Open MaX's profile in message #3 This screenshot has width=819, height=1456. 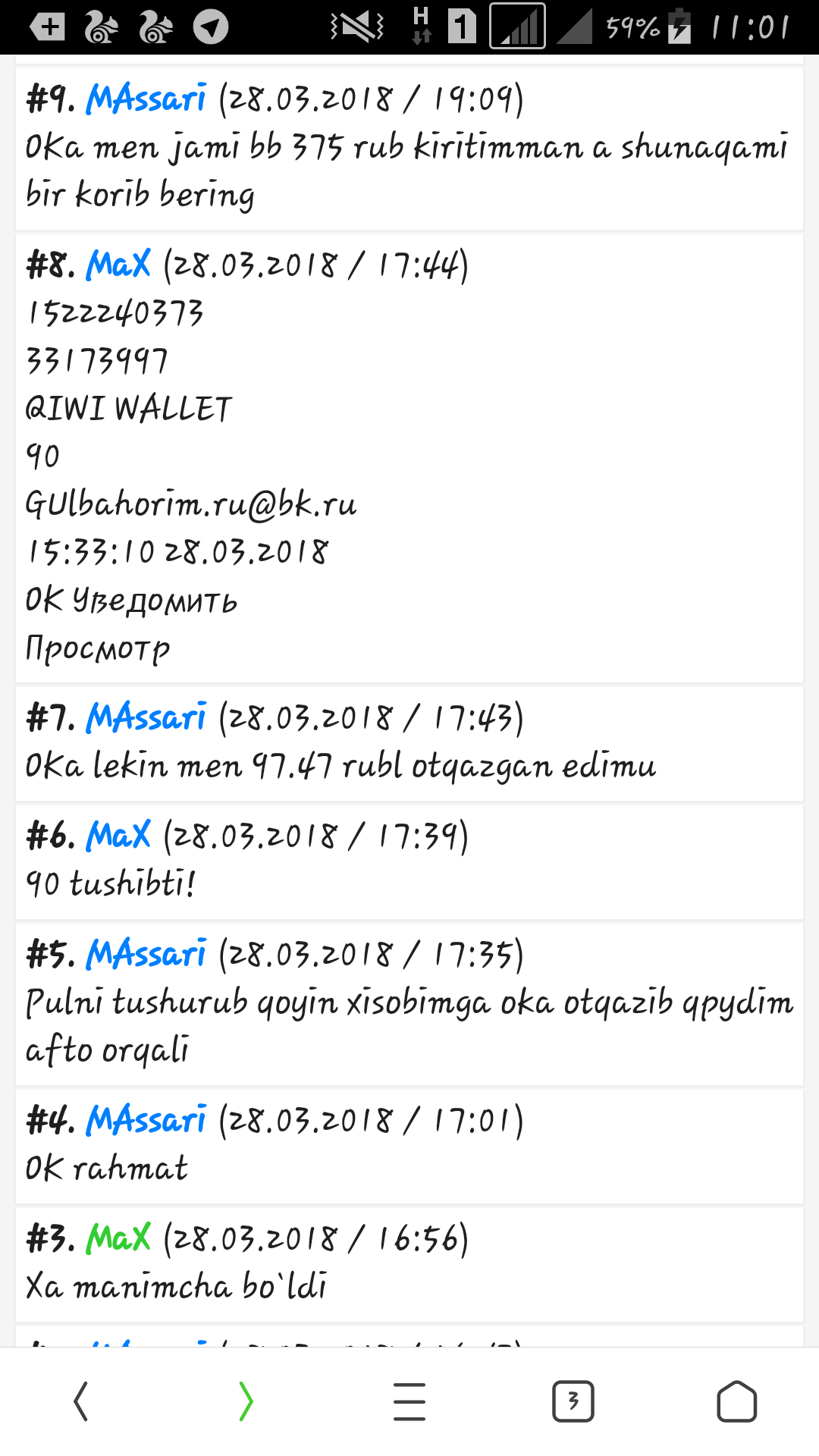(x=118, y=1238)
